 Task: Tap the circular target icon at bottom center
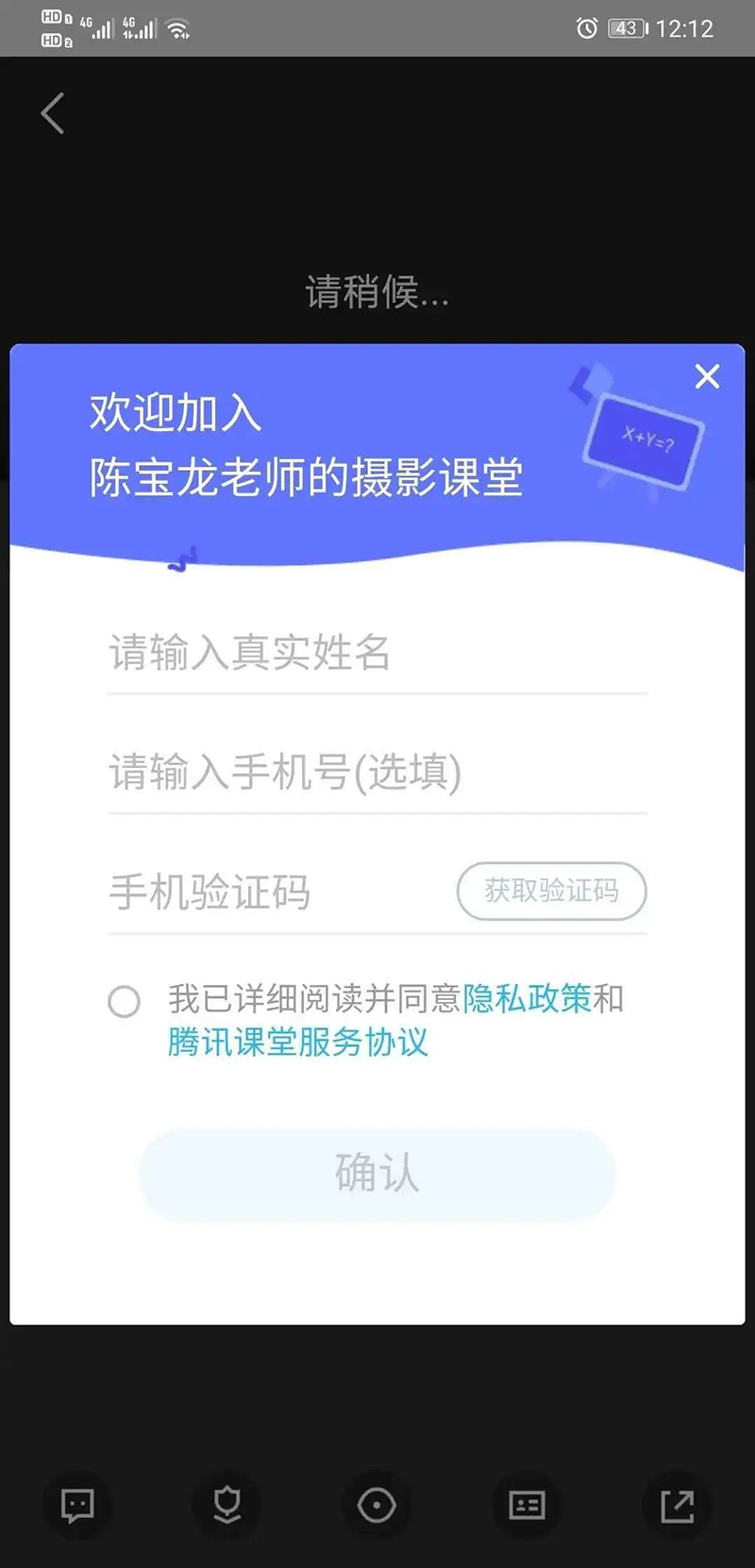pos(377,1505)
